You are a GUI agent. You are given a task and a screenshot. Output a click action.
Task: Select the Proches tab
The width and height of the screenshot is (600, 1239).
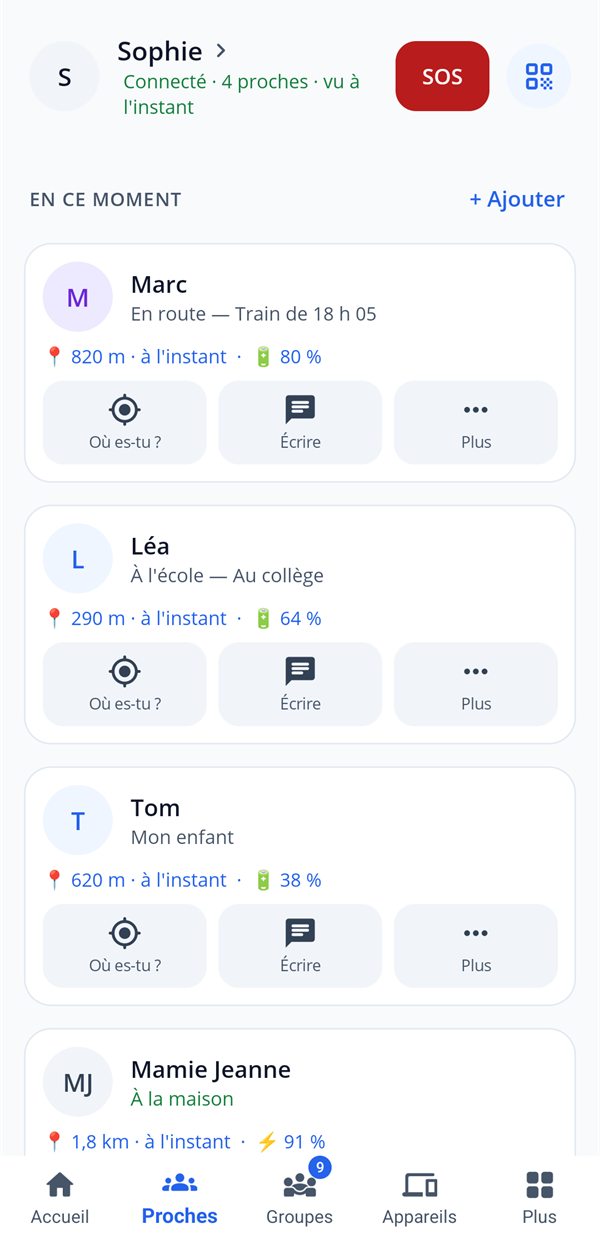[180, 1198]
